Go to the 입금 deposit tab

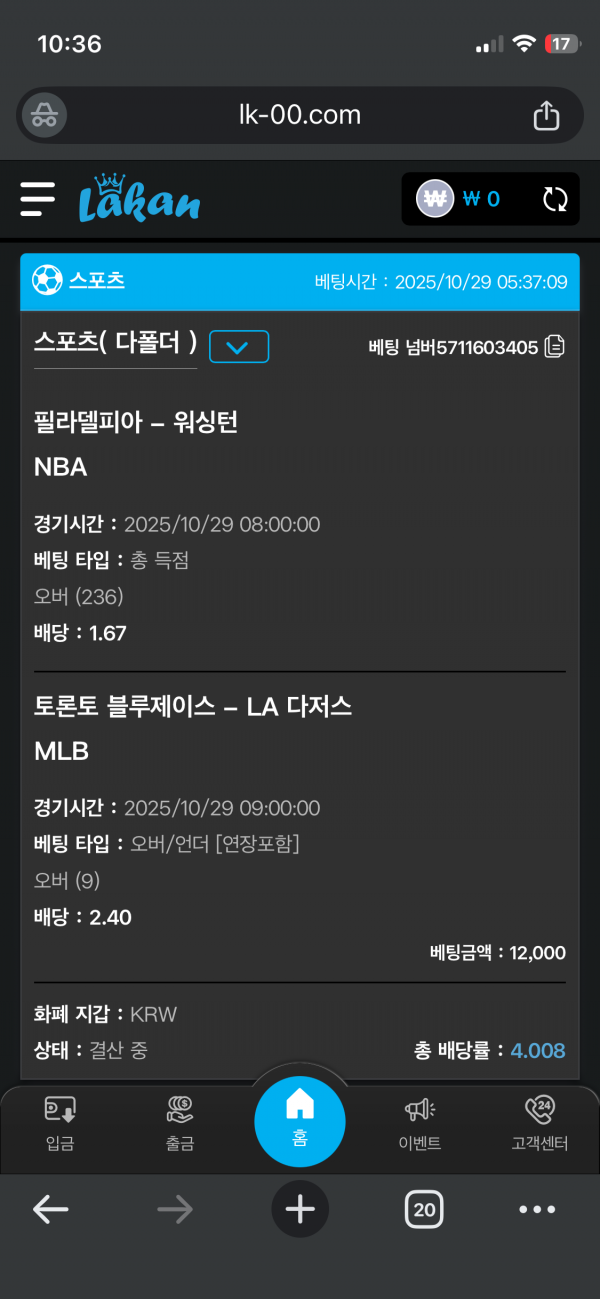click(60, 1124)
